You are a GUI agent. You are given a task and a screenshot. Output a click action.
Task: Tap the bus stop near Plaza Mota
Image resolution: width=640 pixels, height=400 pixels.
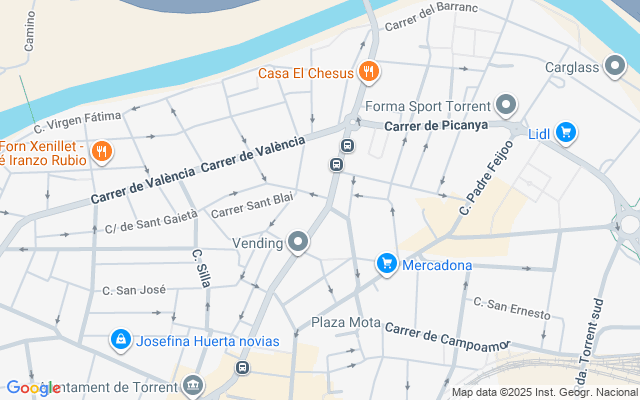click(241, 368)
